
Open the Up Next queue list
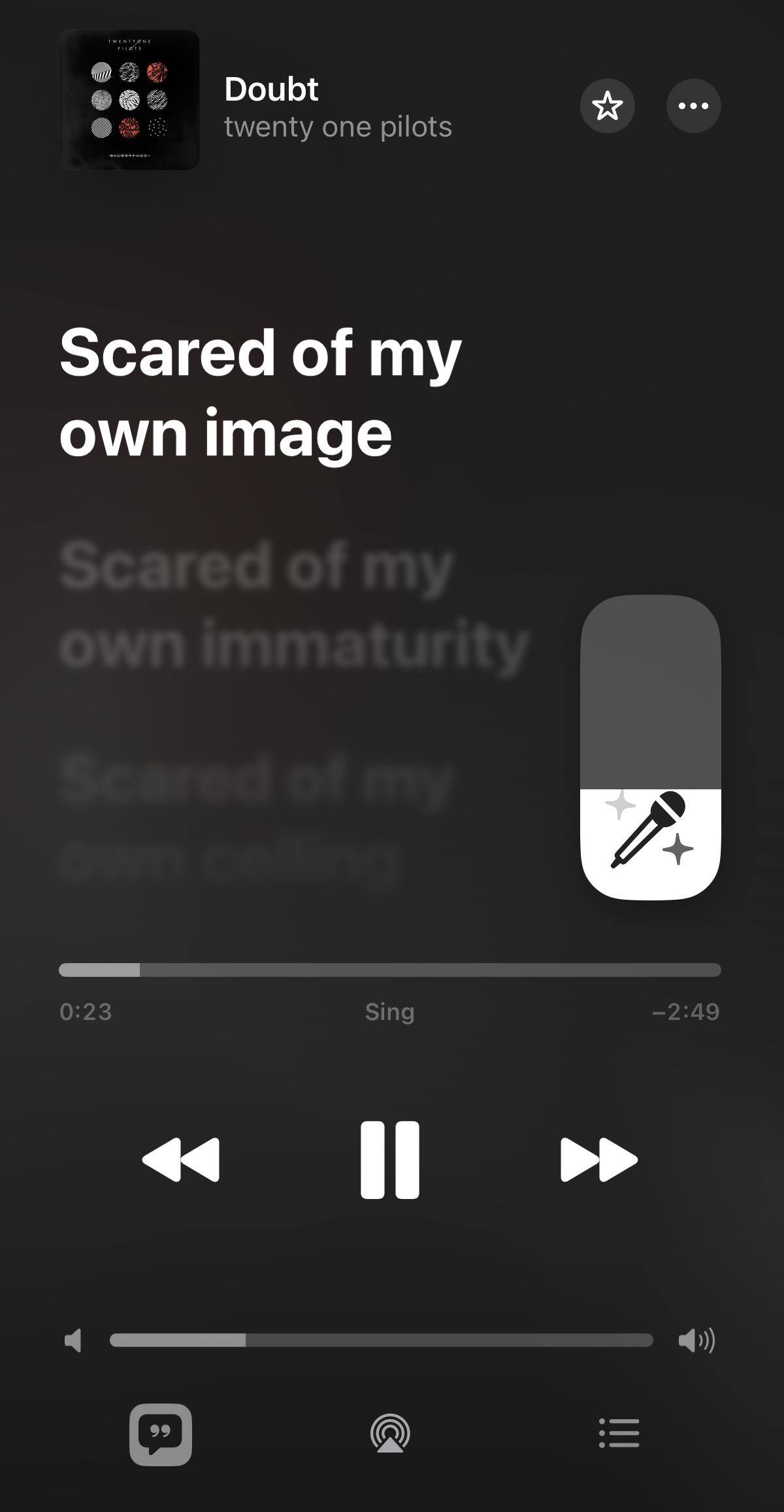[x=619, y=1433]
